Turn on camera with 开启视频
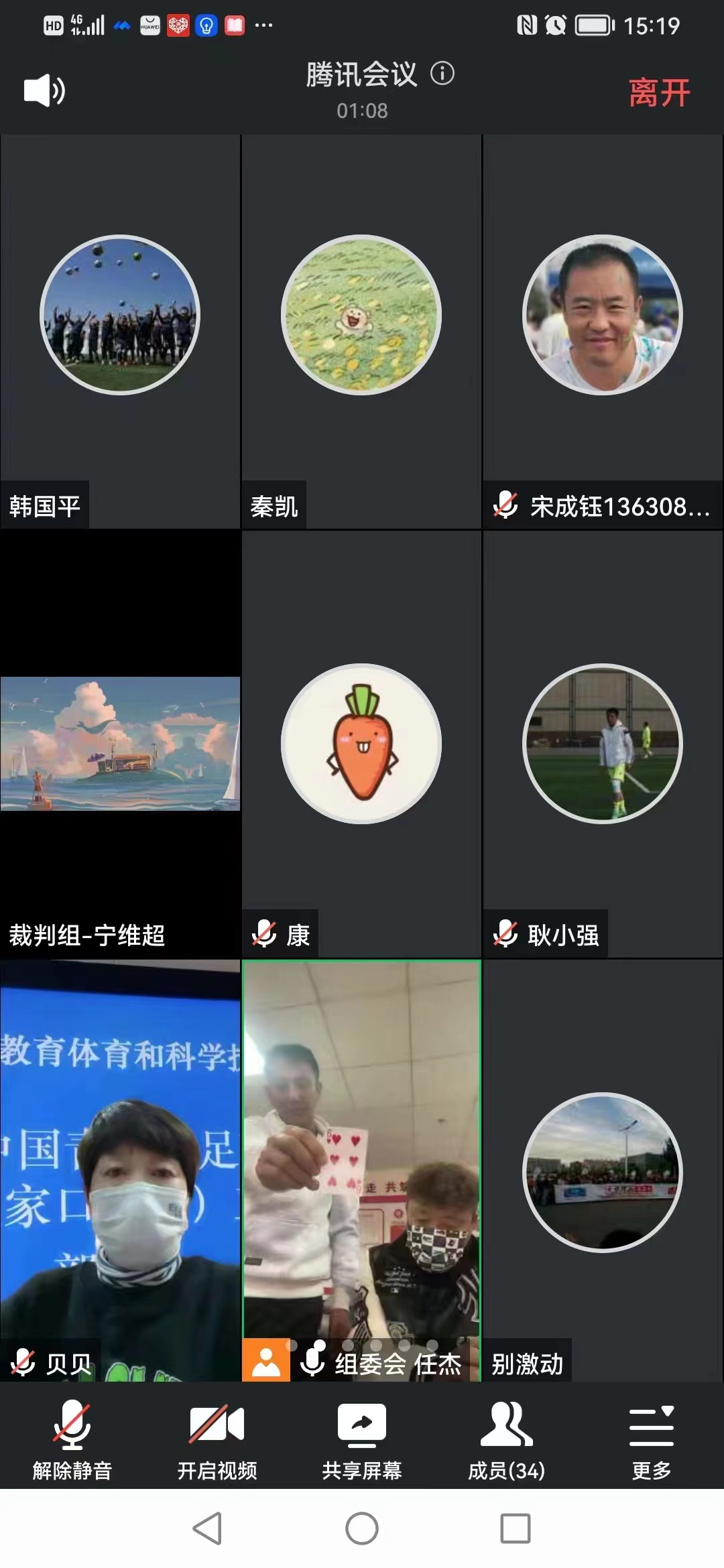Screen dimensions: 724x1568 click(x=217, y=1438)
